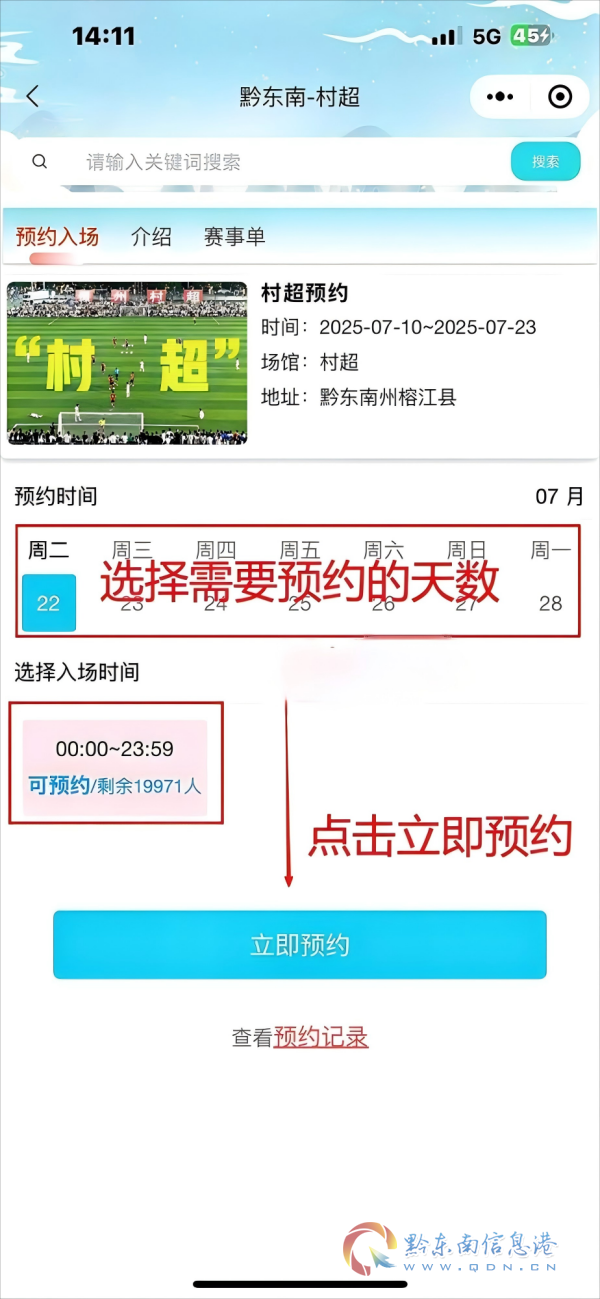Select the 00:00~23:59 entry time slot
This screenshot has width=600, height=1299.
(115, 767)
